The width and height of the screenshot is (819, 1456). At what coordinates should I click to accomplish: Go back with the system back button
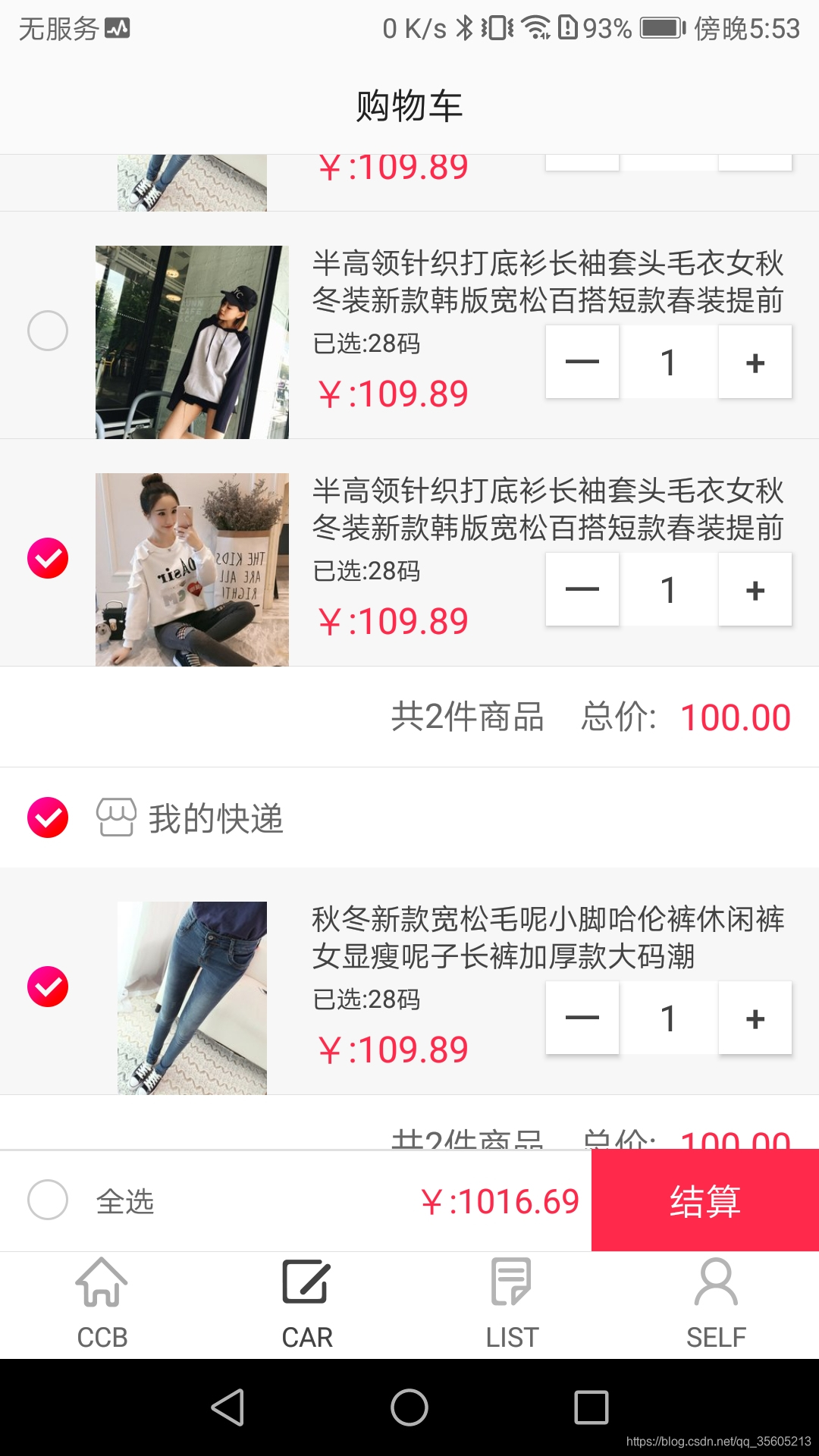point(227,1407)
